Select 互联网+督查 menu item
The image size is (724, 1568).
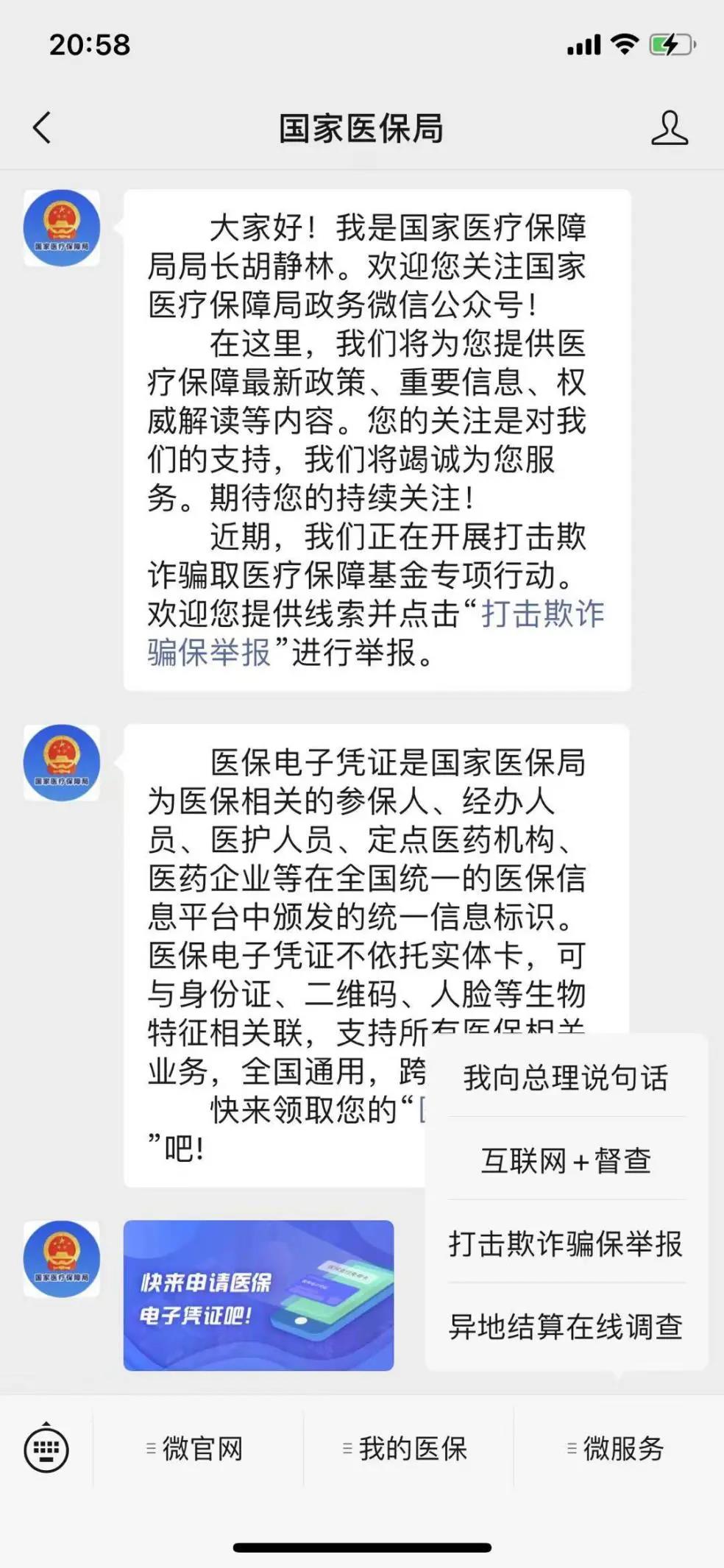click(x=566, y=1161)
